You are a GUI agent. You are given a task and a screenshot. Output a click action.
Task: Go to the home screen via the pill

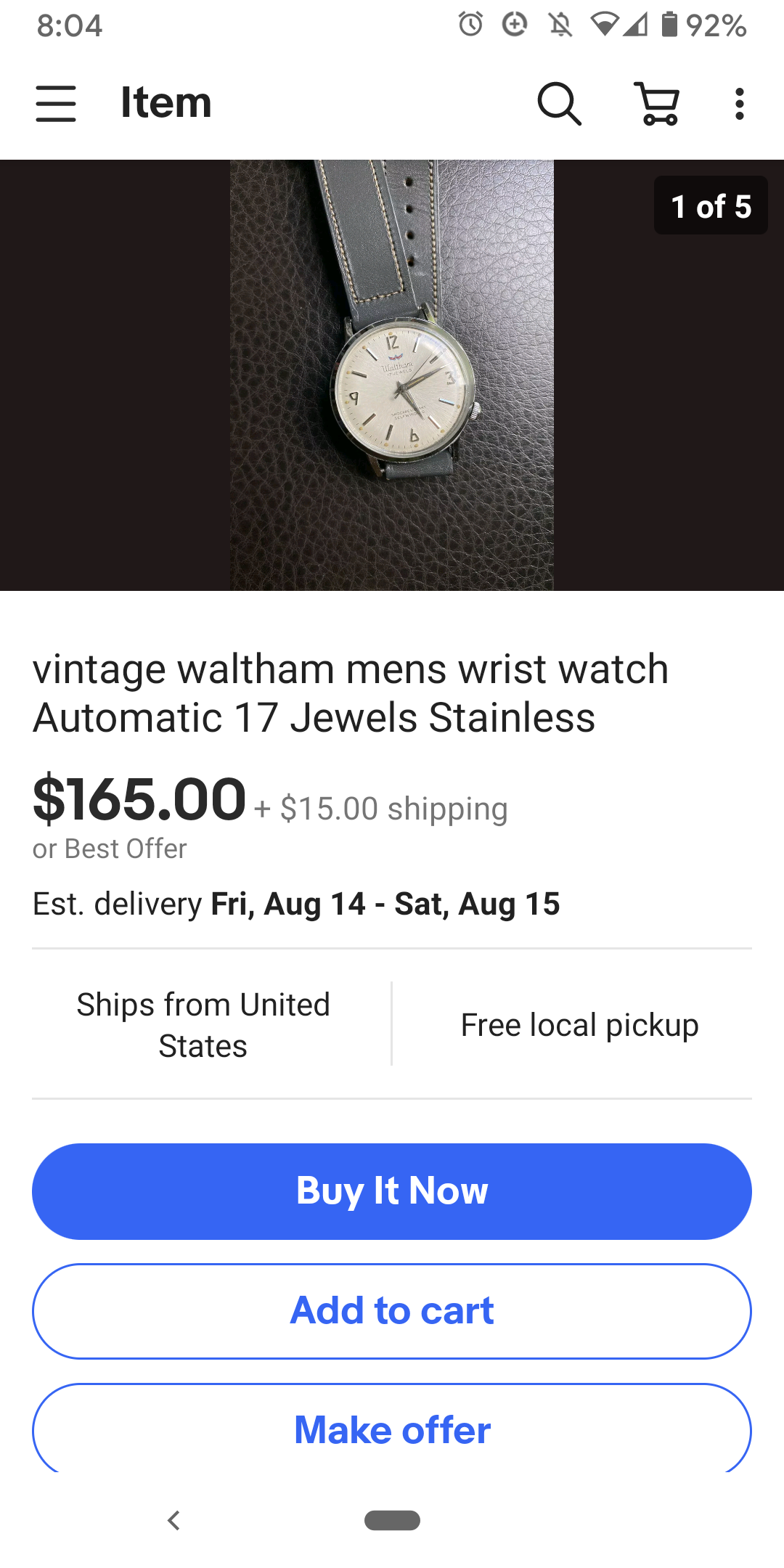(x=392, y=1520)
